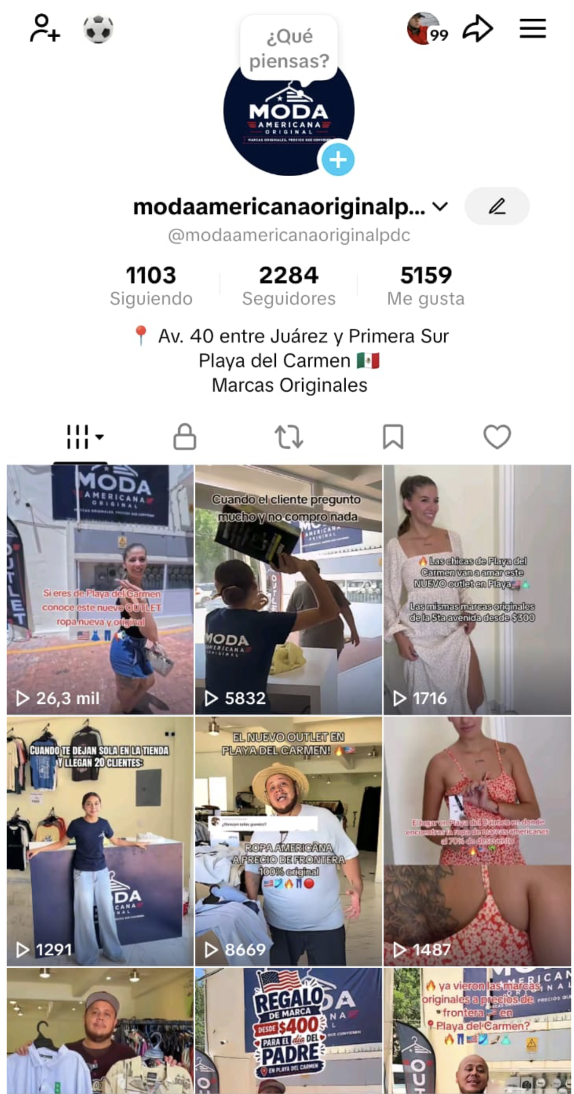Image resolution: width=574 pixels, height=1094 pixels.
Task: Play the video with 26,3 mil views
Action: pyautogui.click(x=100, y=590)
